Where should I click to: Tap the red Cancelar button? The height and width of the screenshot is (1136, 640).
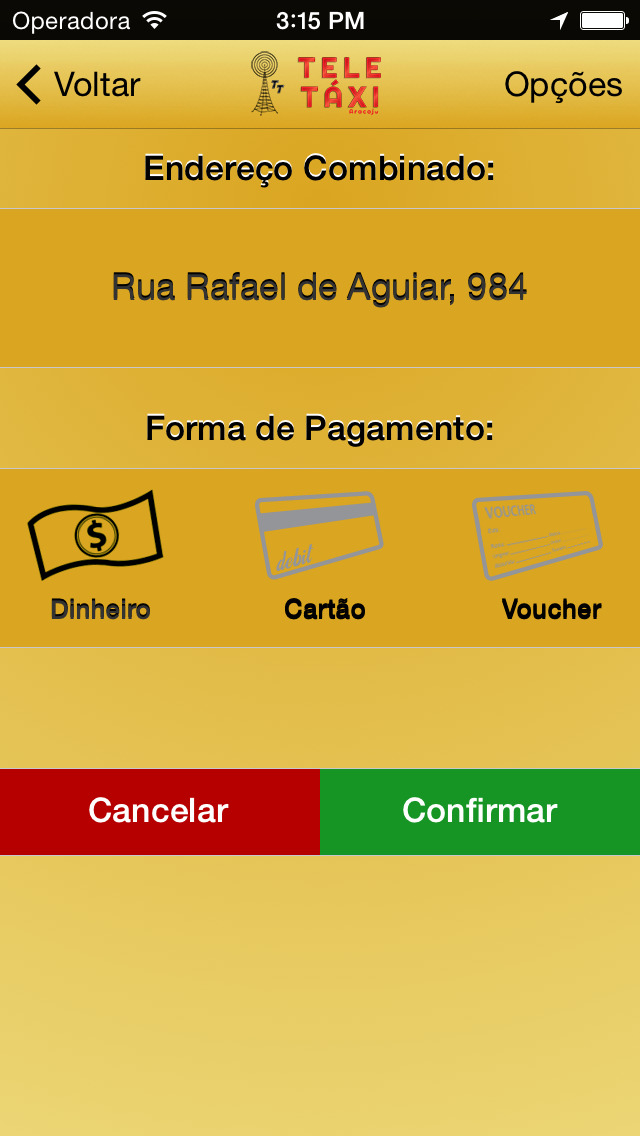[159, 811]
